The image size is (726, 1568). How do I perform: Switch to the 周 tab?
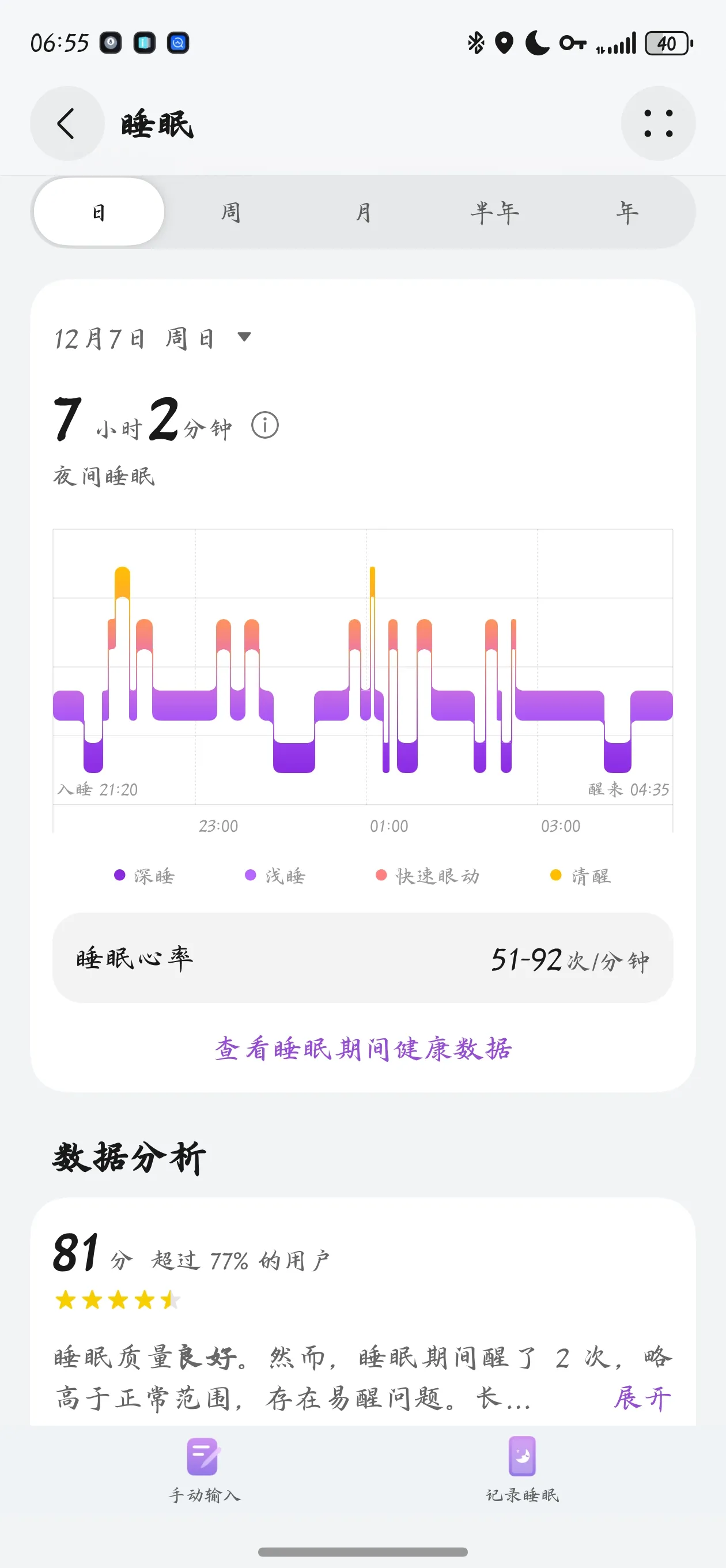point(230,213)
